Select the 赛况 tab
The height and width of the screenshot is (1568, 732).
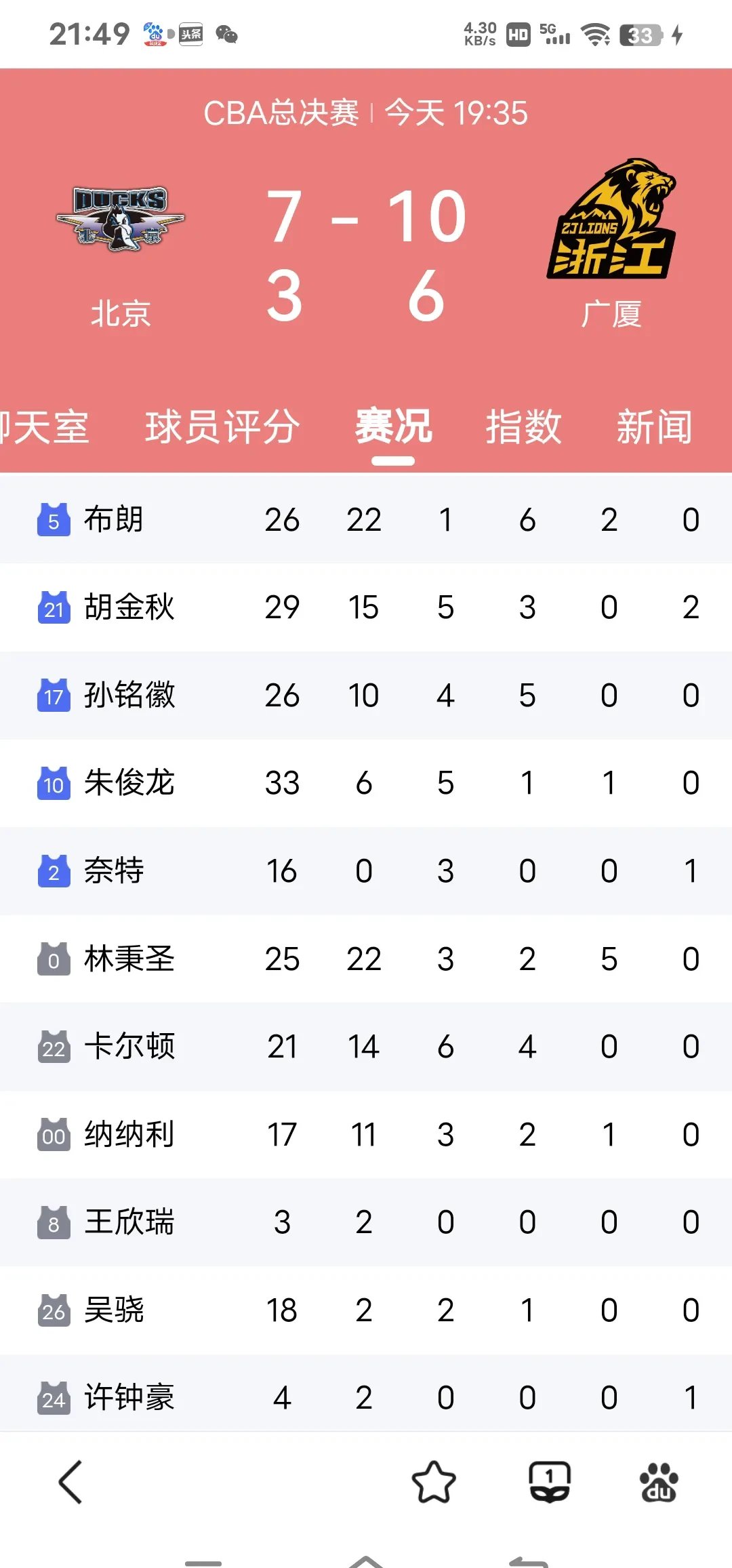coord(393,428)
